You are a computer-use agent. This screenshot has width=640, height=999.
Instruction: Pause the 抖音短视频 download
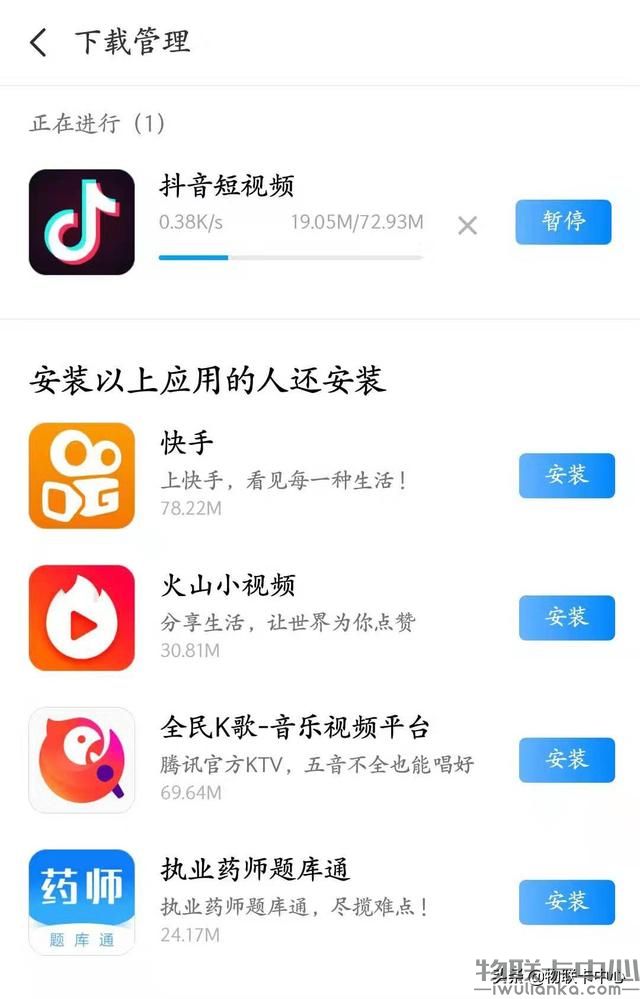click(563, 221)
